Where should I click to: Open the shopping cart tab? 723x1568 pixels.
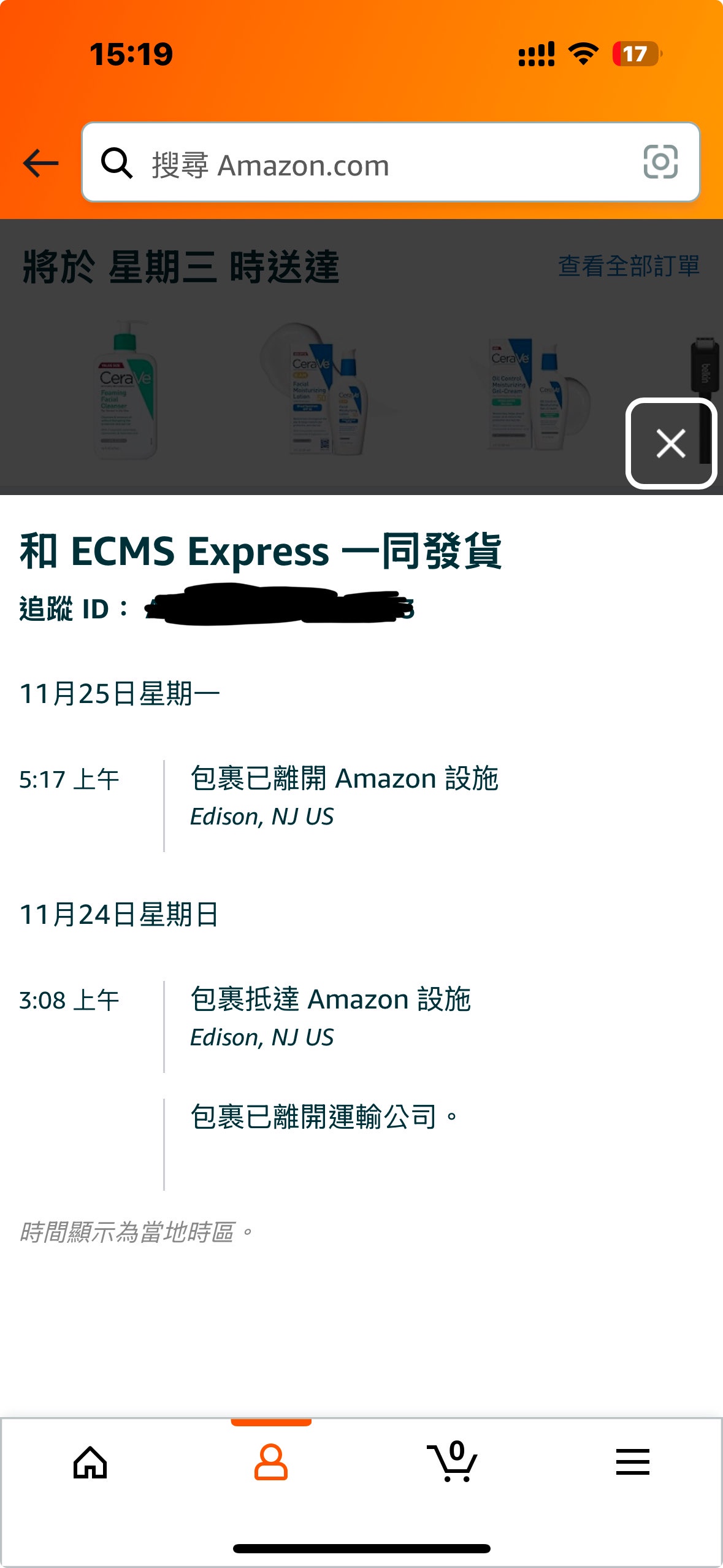point(452,1462)
